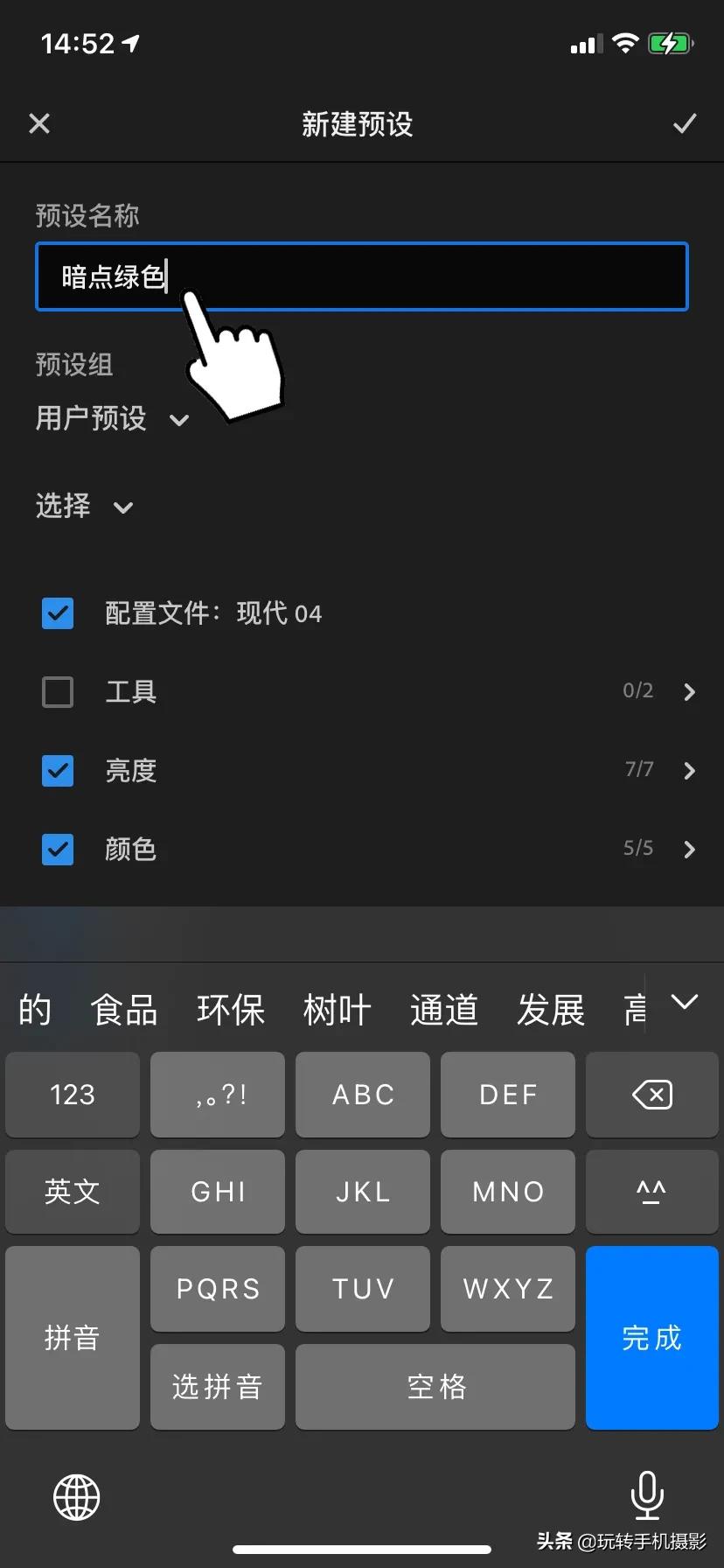Tap the blue 完成 button
The width and height of the screenshot is (724, 1568).
(652, 1338)
